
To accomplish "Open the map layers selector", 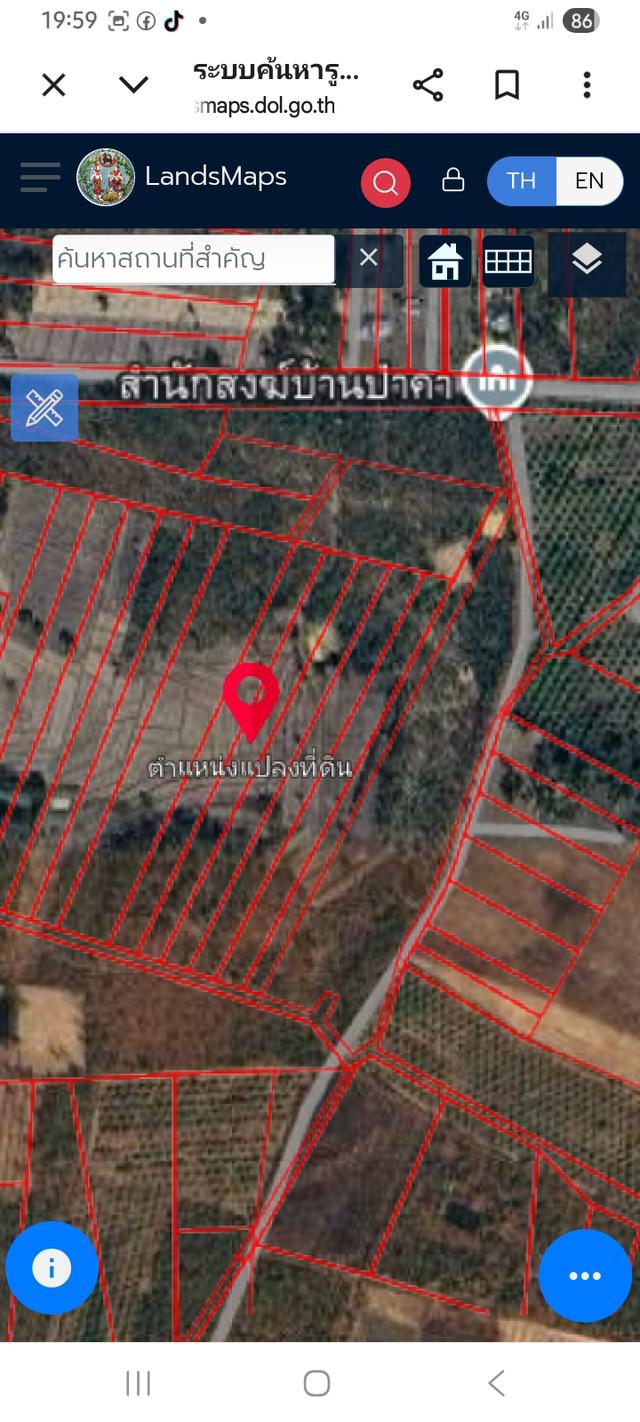I will click(587, 262).
